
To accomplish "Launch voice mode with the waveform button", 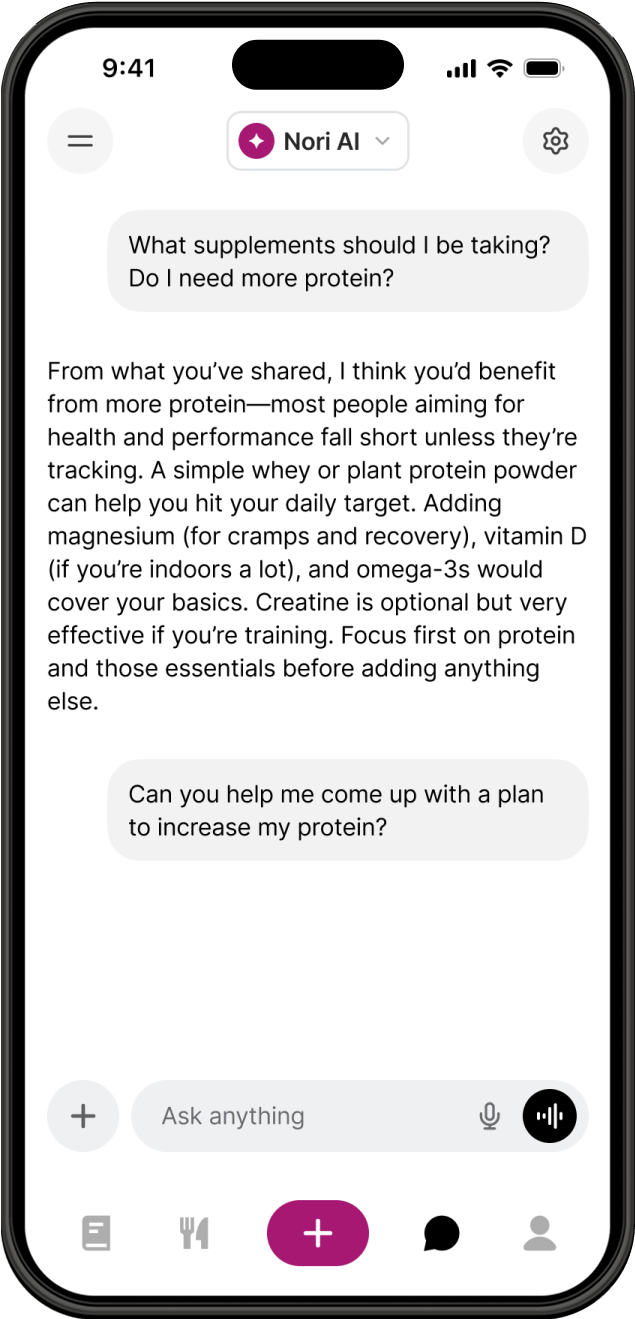I will coord(550,1116).
